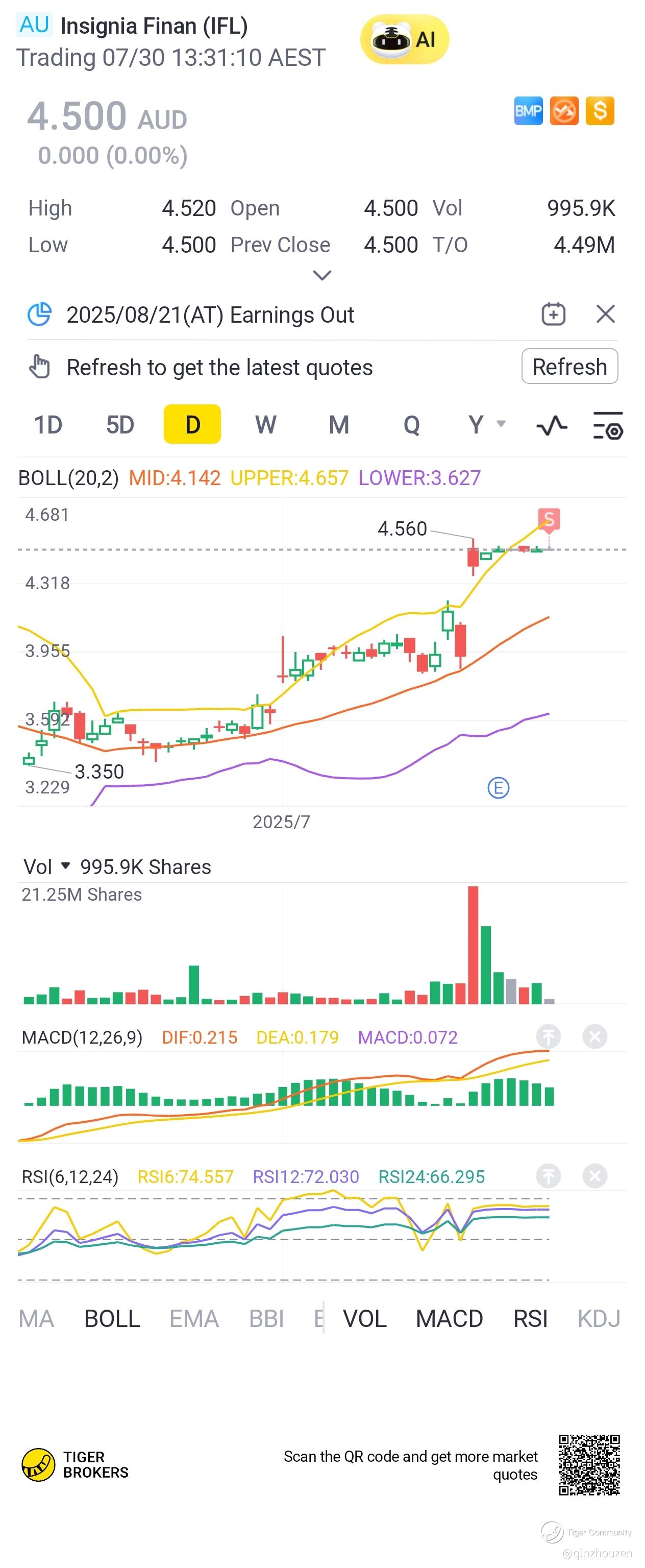The height and width of the screenshot is (1568, 645).
Task: Select the MA indicator
Action: (36, 1318)
